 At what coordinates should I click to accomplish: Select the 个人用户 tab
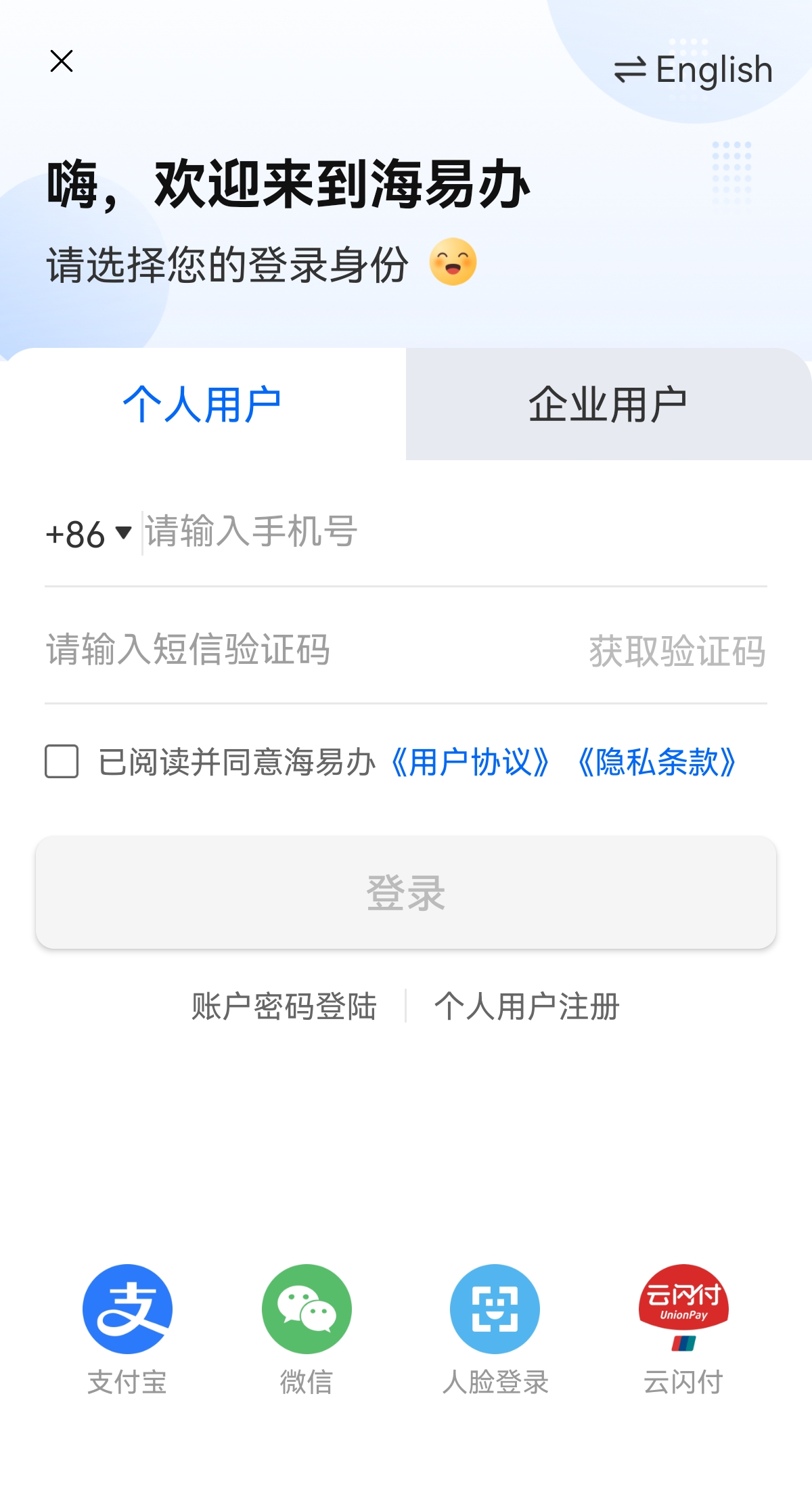coord(202,405)
